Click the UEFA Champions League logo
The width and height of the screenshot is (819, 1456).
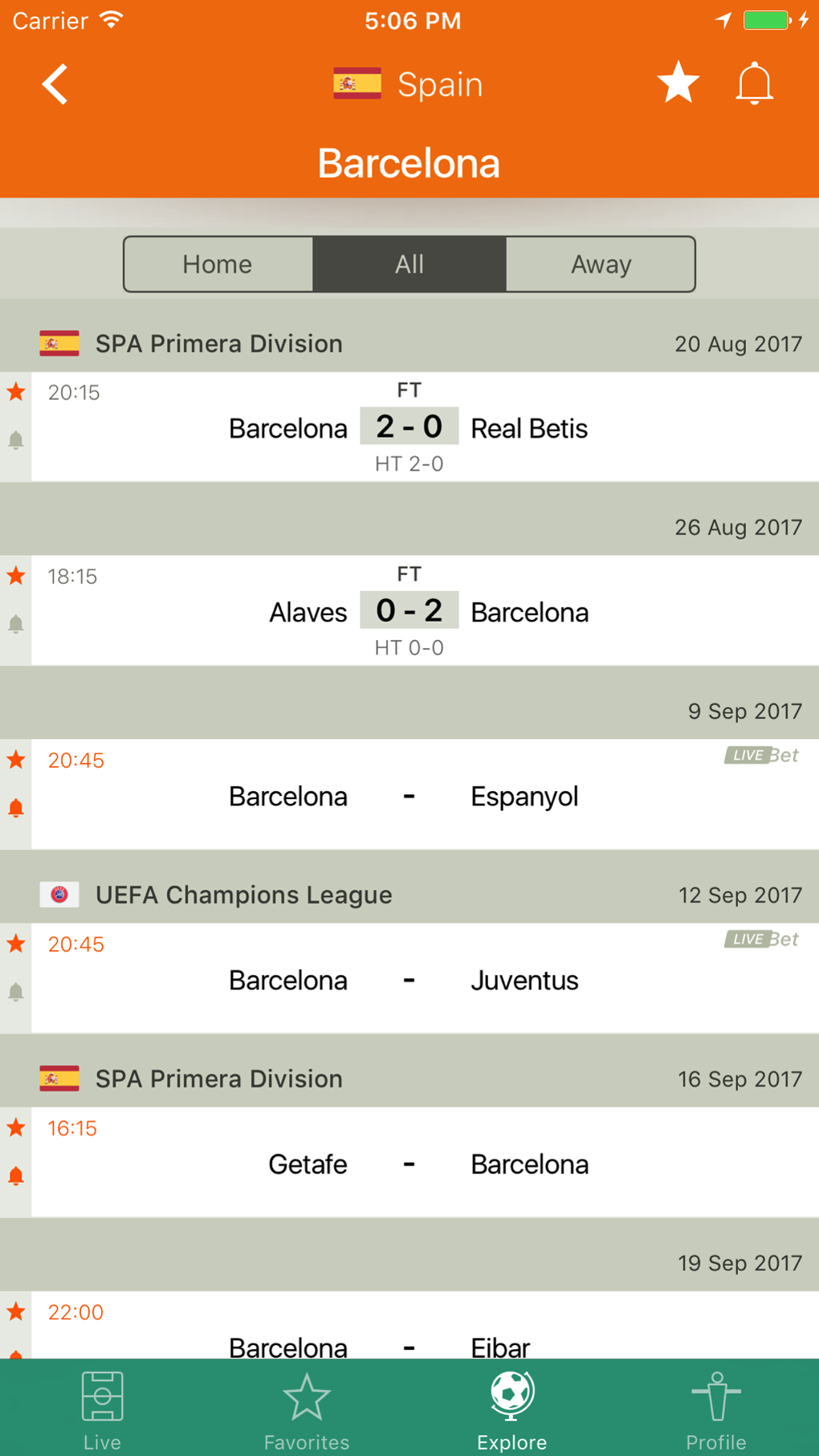pos(59,895)
